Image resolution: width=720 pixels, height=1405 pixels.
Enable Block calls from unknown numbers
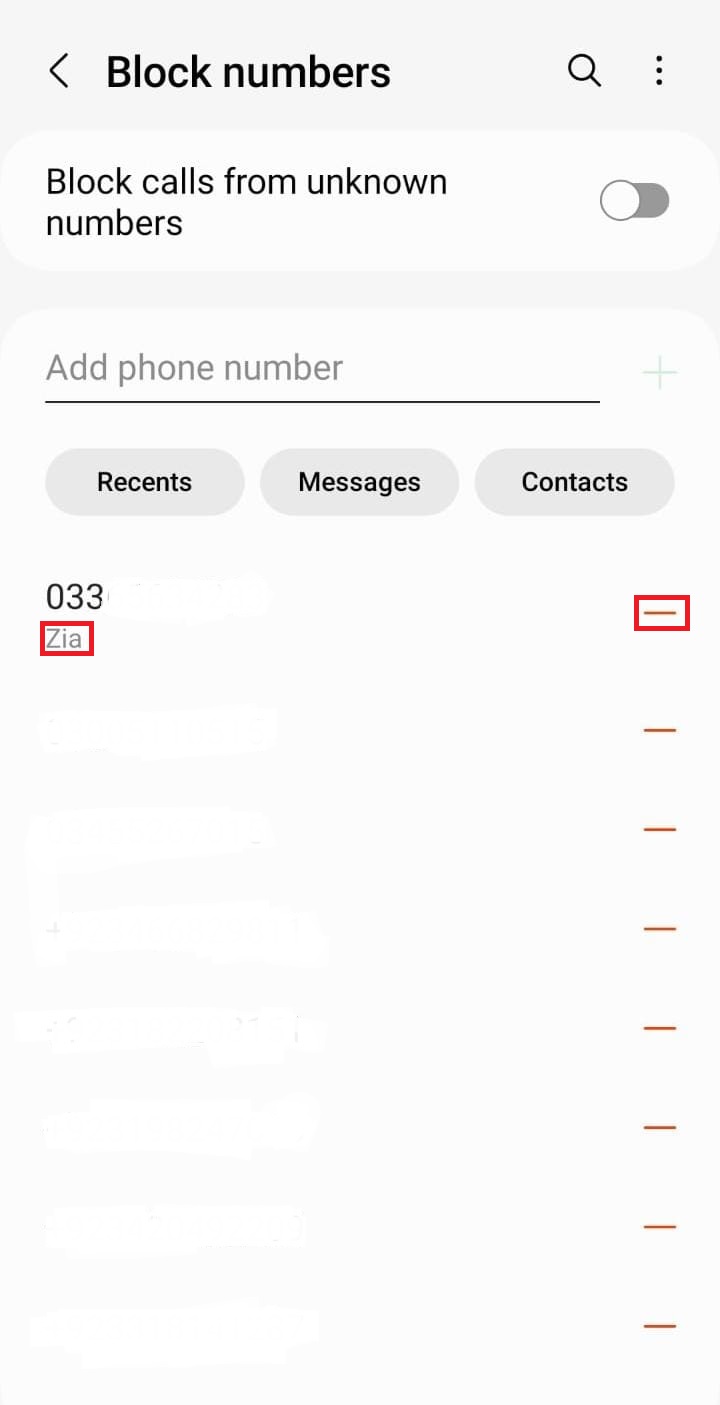click(x=634, y=202)
